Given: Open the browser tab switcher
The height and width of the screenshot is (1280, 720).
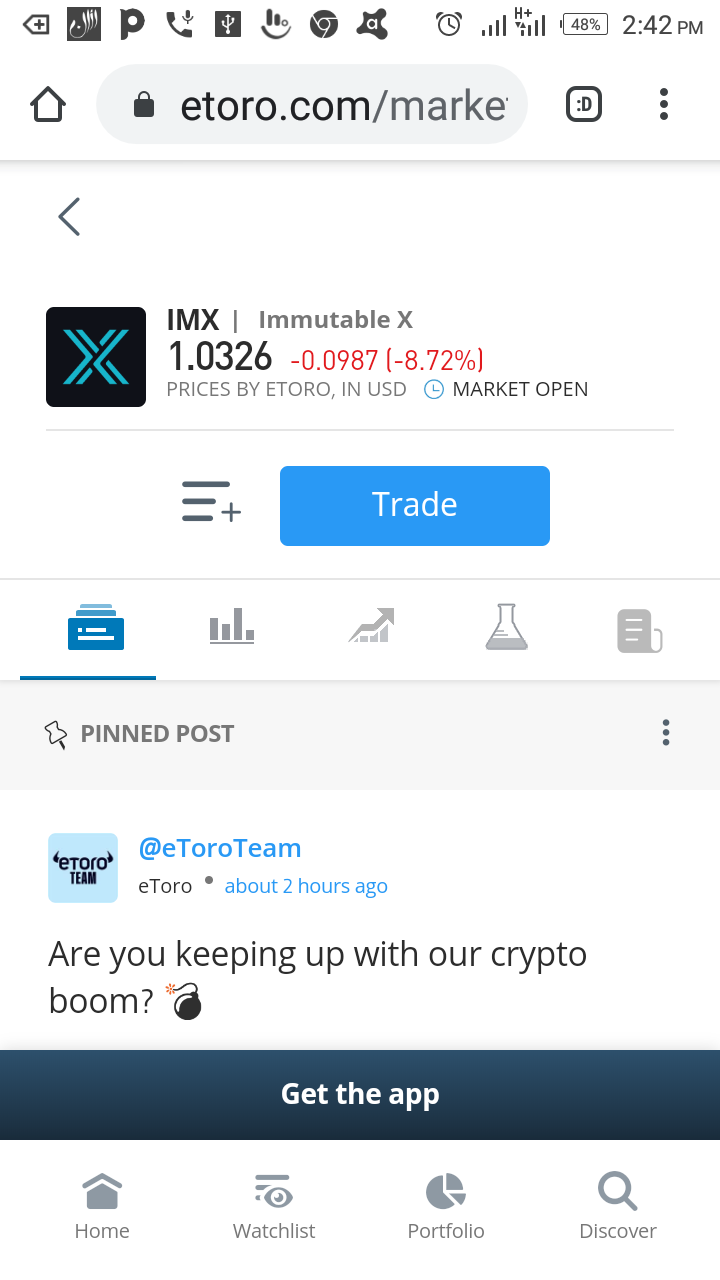Looking at the screenshot, I should (x=584, y=104).
